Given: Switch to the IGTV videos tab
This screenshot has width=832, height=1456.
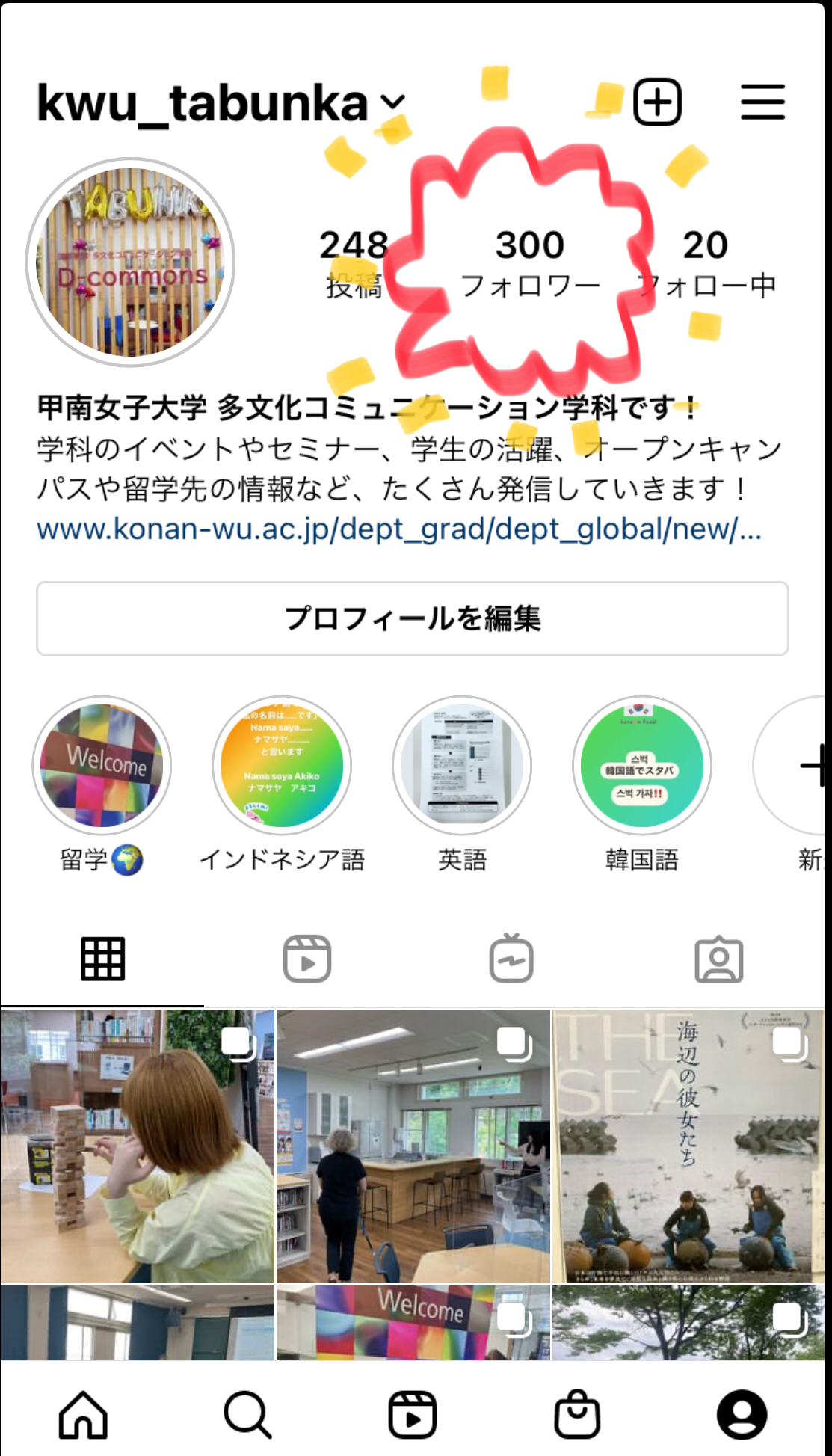Looking at the screenshot, I should [511, 959].
